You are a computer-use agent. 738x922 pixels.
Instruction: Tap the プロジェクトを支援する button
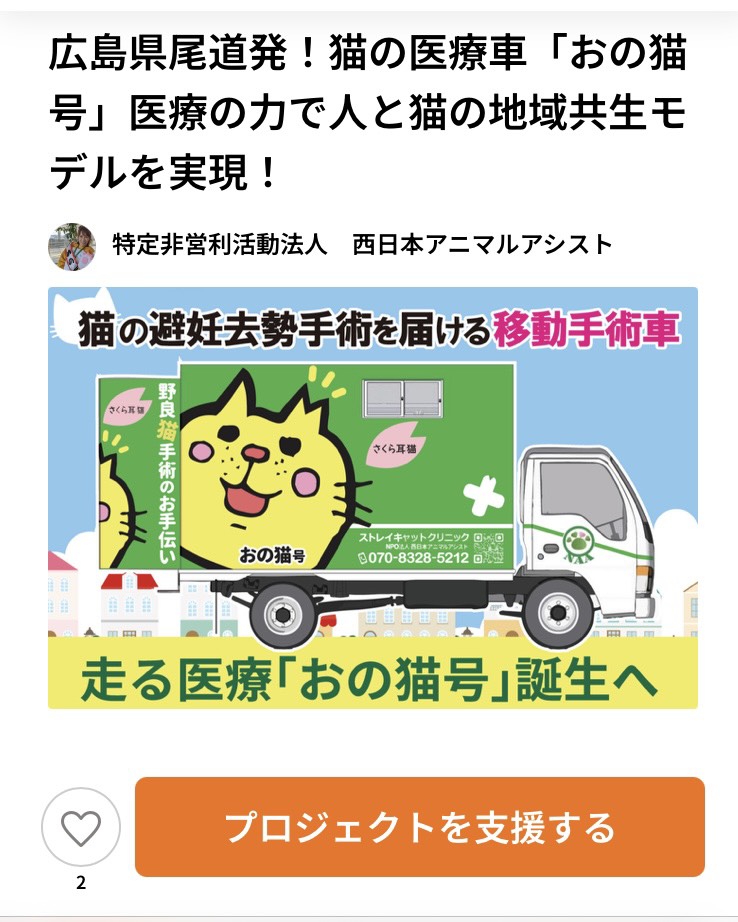420,827
